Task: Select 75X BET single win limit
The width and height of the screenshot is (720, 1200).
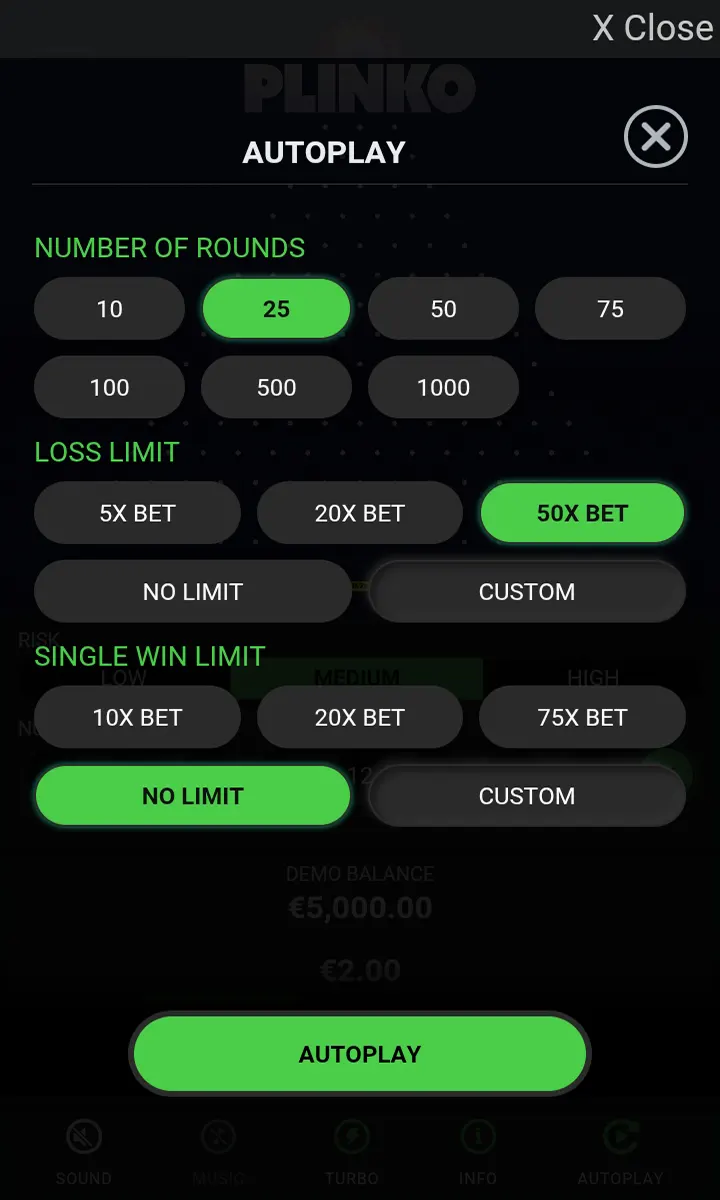Action: 582,717
